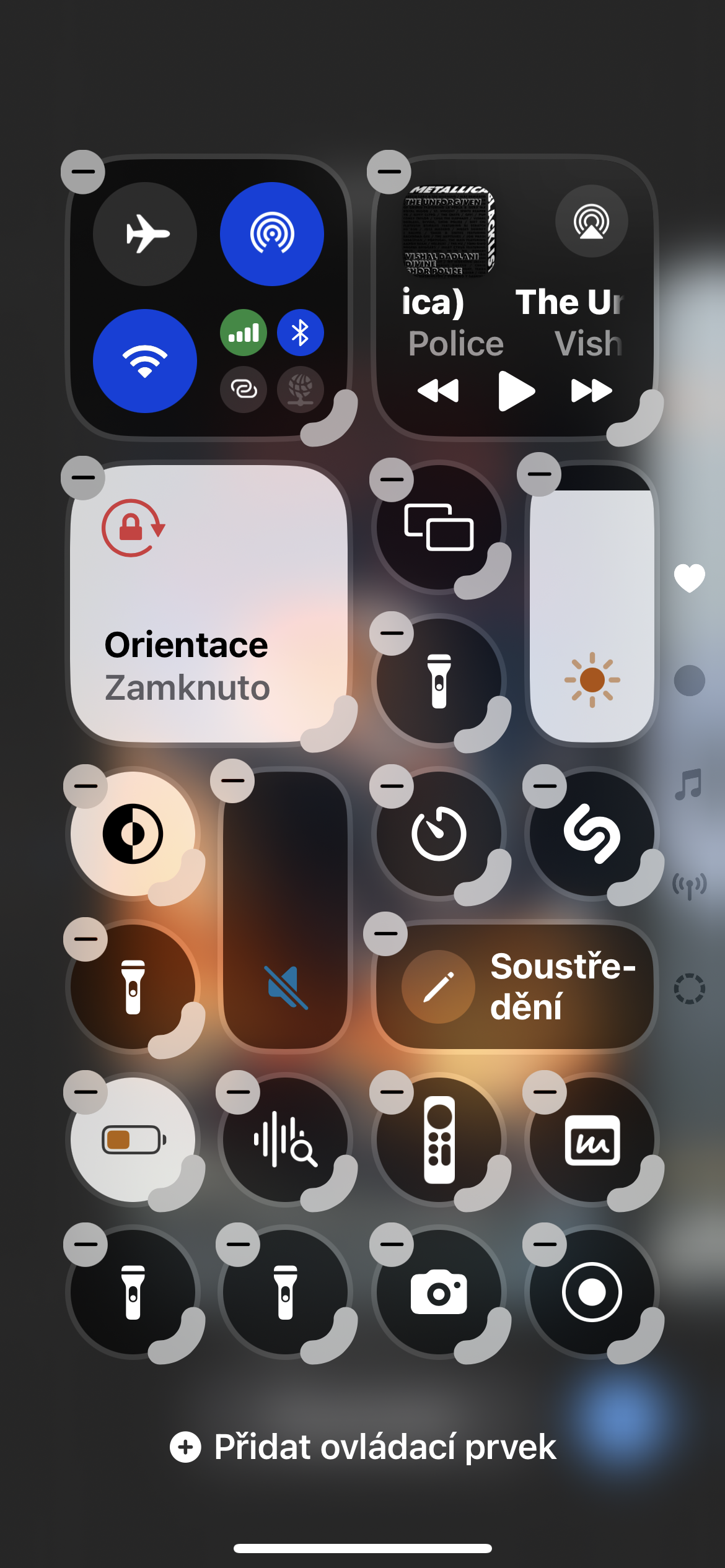The width and height of the screenshot is (725, 1568).
Task: Remove the screen mirroring control
Action: click(392, 479)
